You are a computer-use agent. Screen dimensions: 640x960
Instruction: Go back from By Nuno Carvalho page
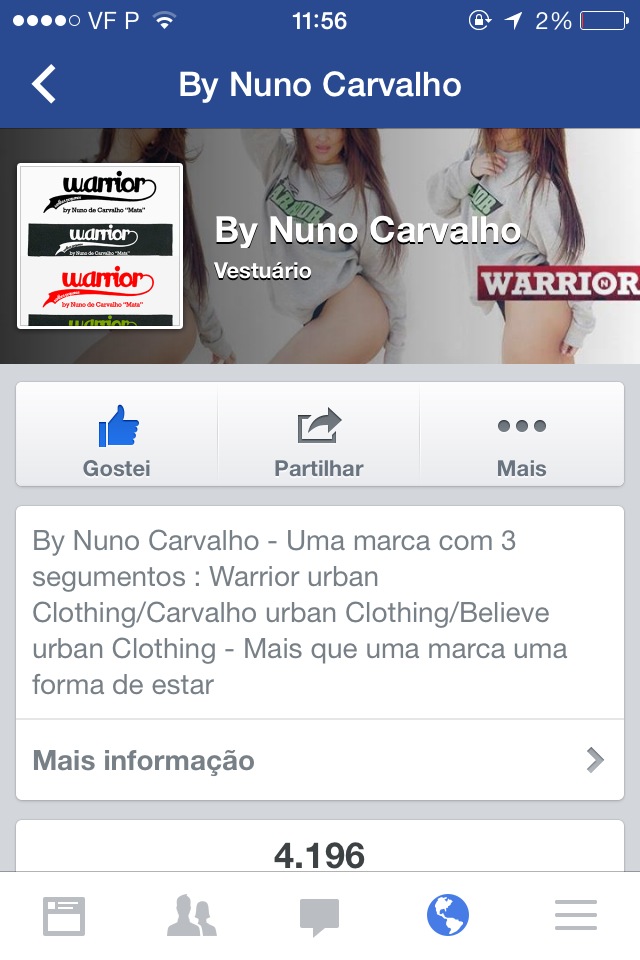click(x=45, y=85)
